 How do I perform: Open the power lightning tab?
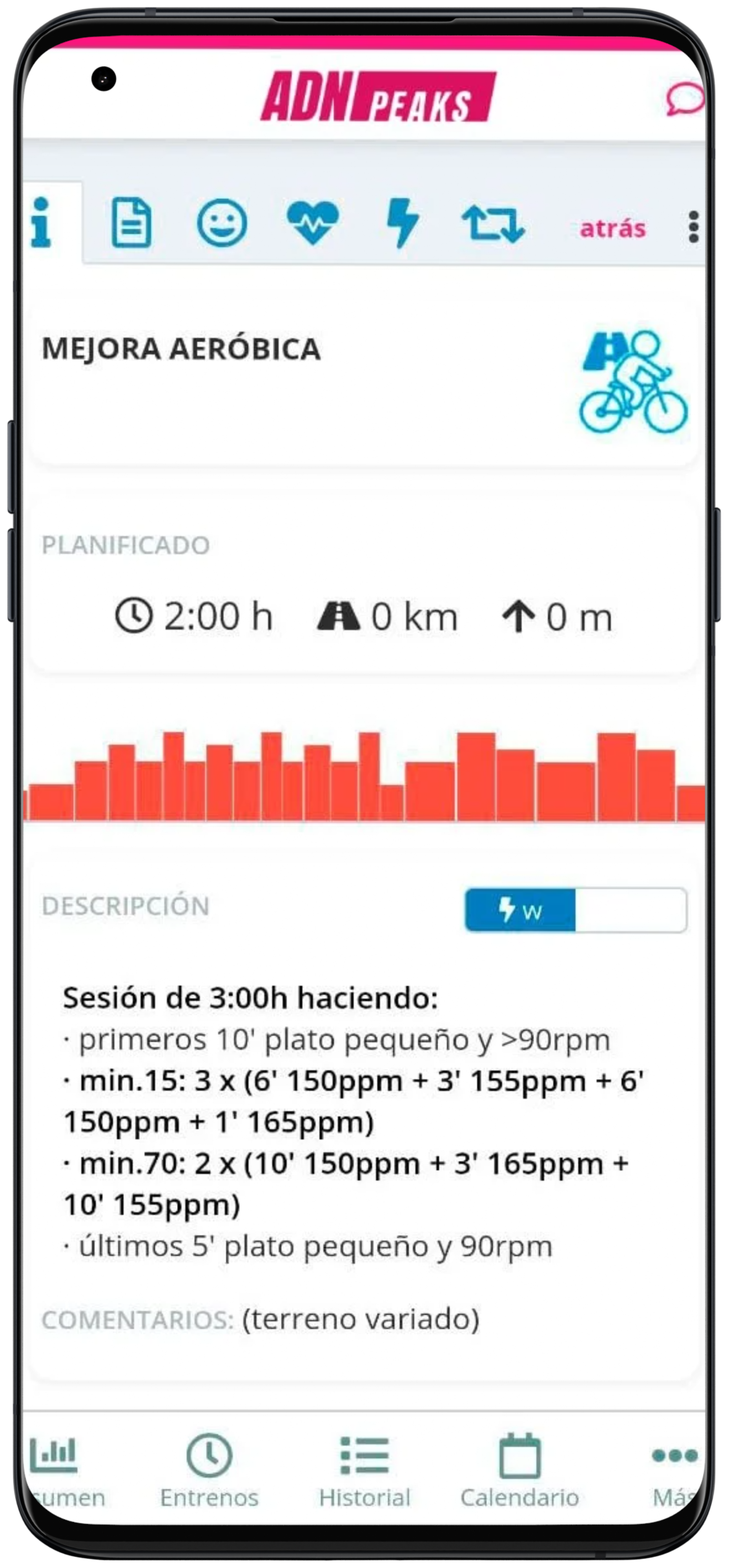point(403,223)
